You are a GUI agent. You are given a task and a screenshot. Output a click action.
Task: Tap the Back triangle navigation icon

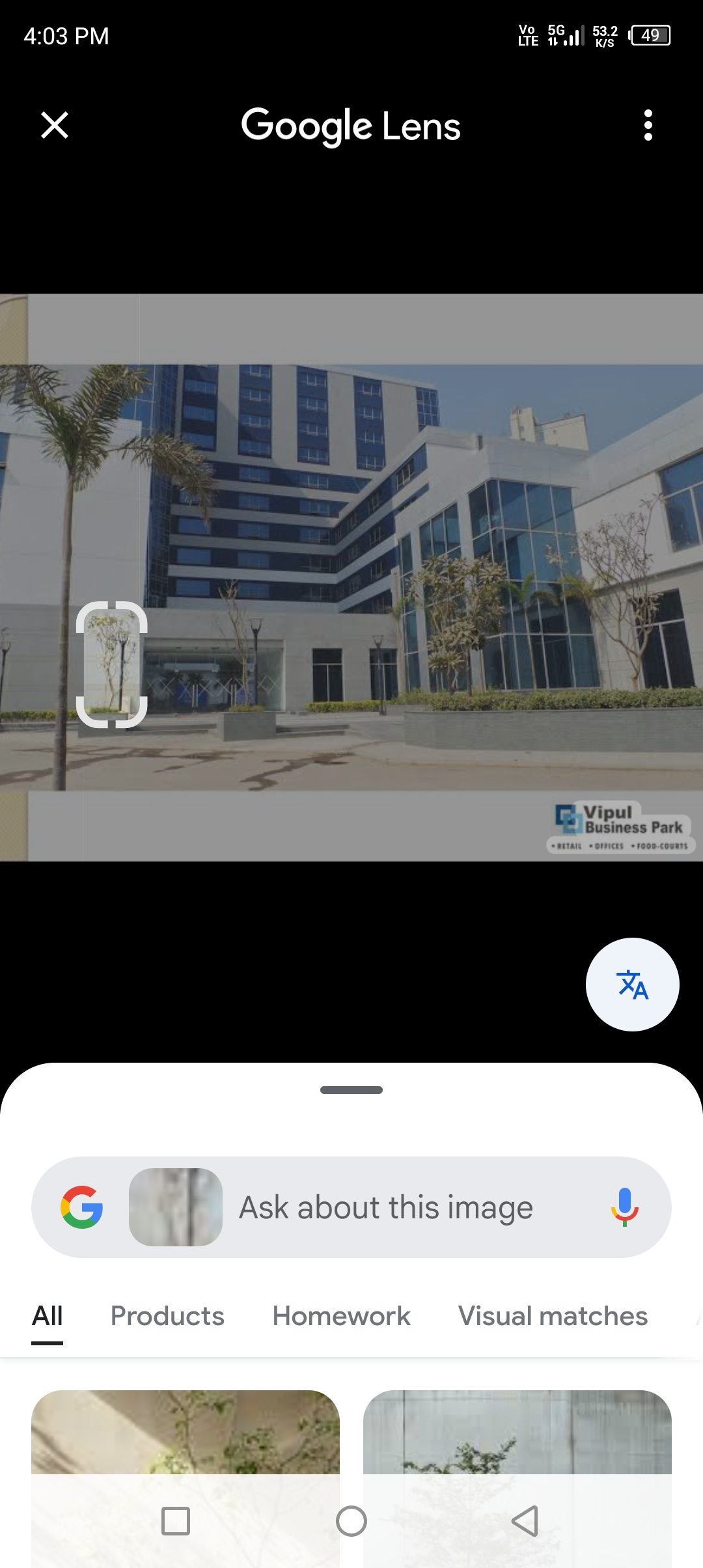coord(525,1522)
